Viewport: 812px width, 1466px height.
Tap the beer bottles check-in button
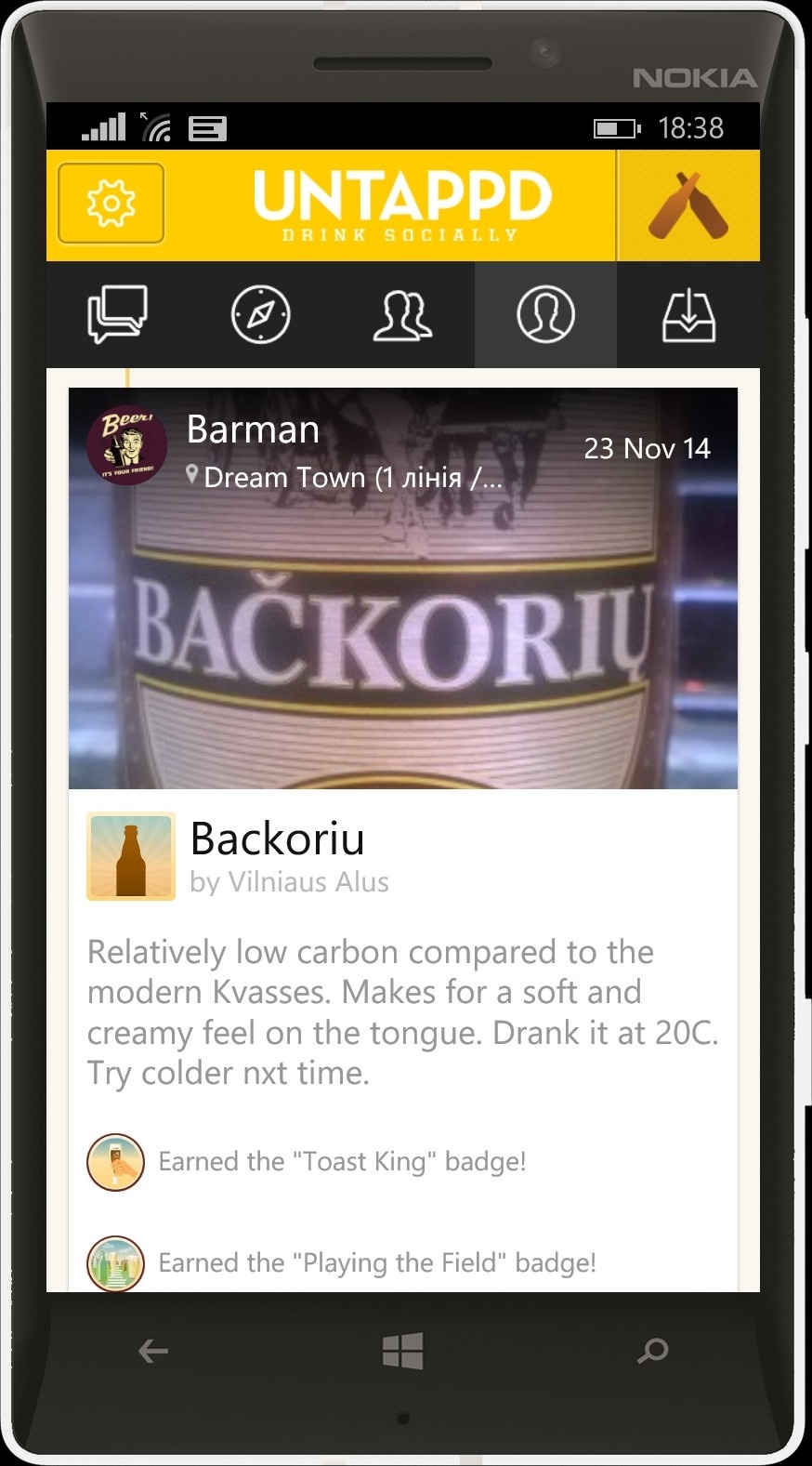click(x=688, y=205)
